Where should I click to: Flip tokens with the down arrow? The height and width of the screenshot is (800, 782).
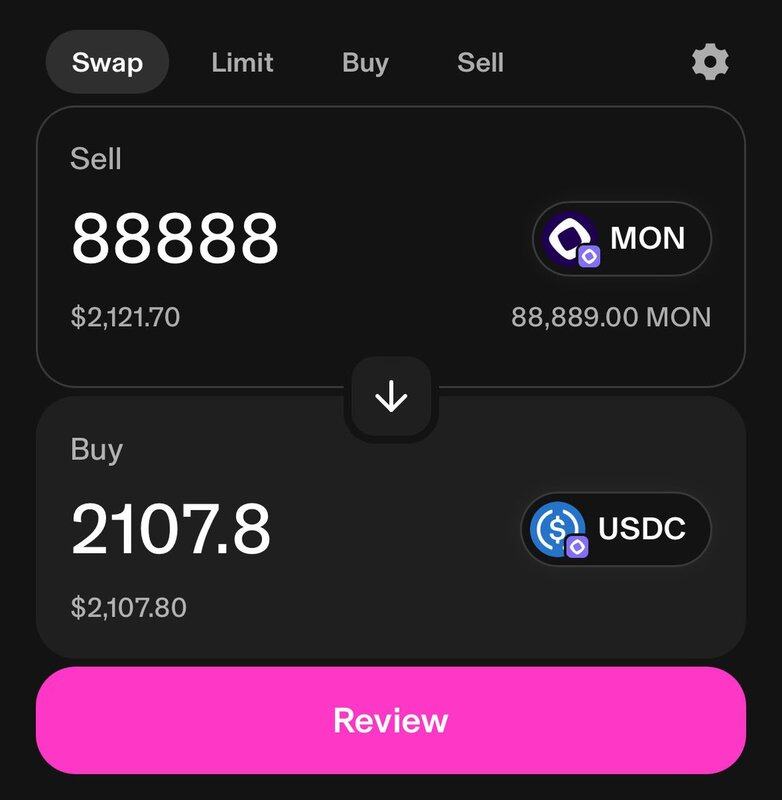pyautogui.click(x=391, y=398)
